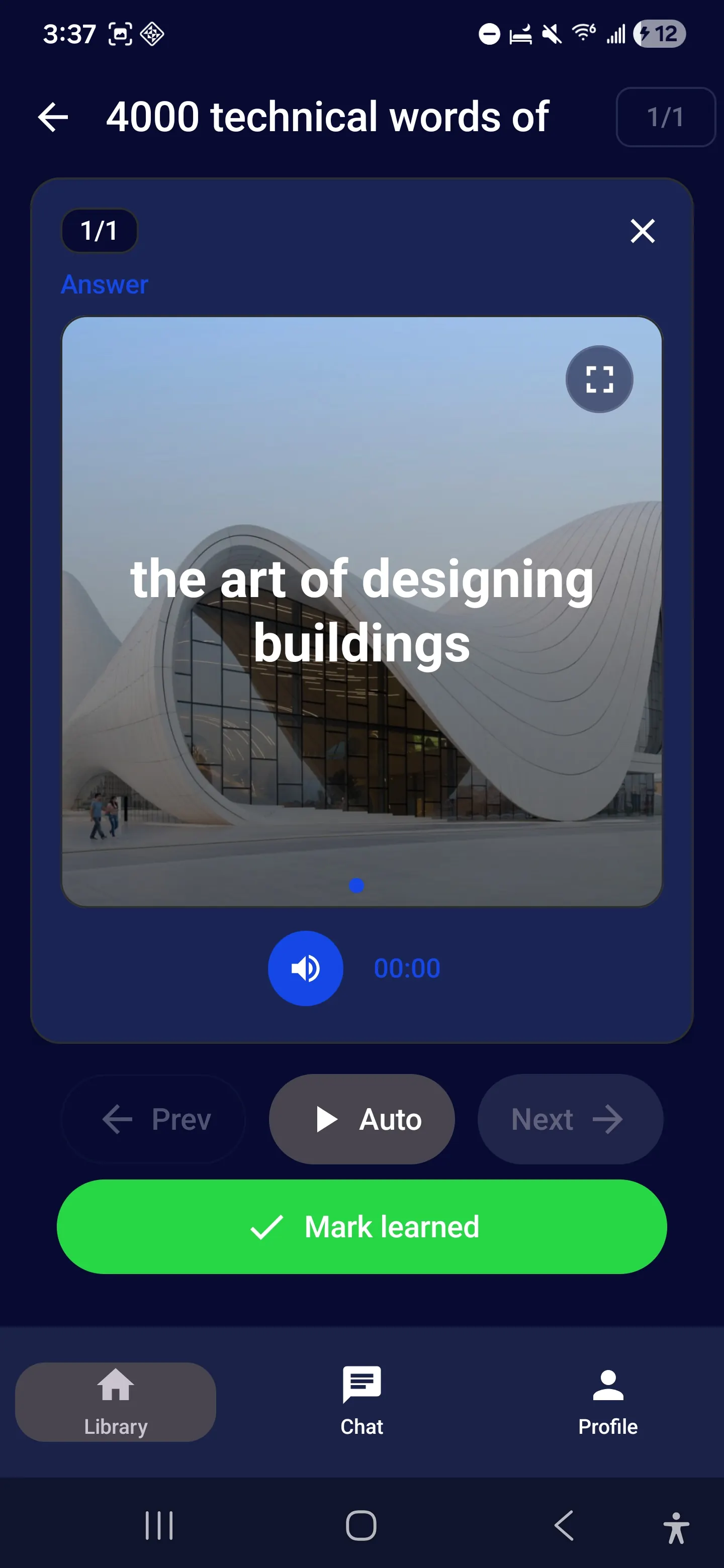Go to the Profile tab
The image size is (724, 1568).
[x=608, y=1401]
